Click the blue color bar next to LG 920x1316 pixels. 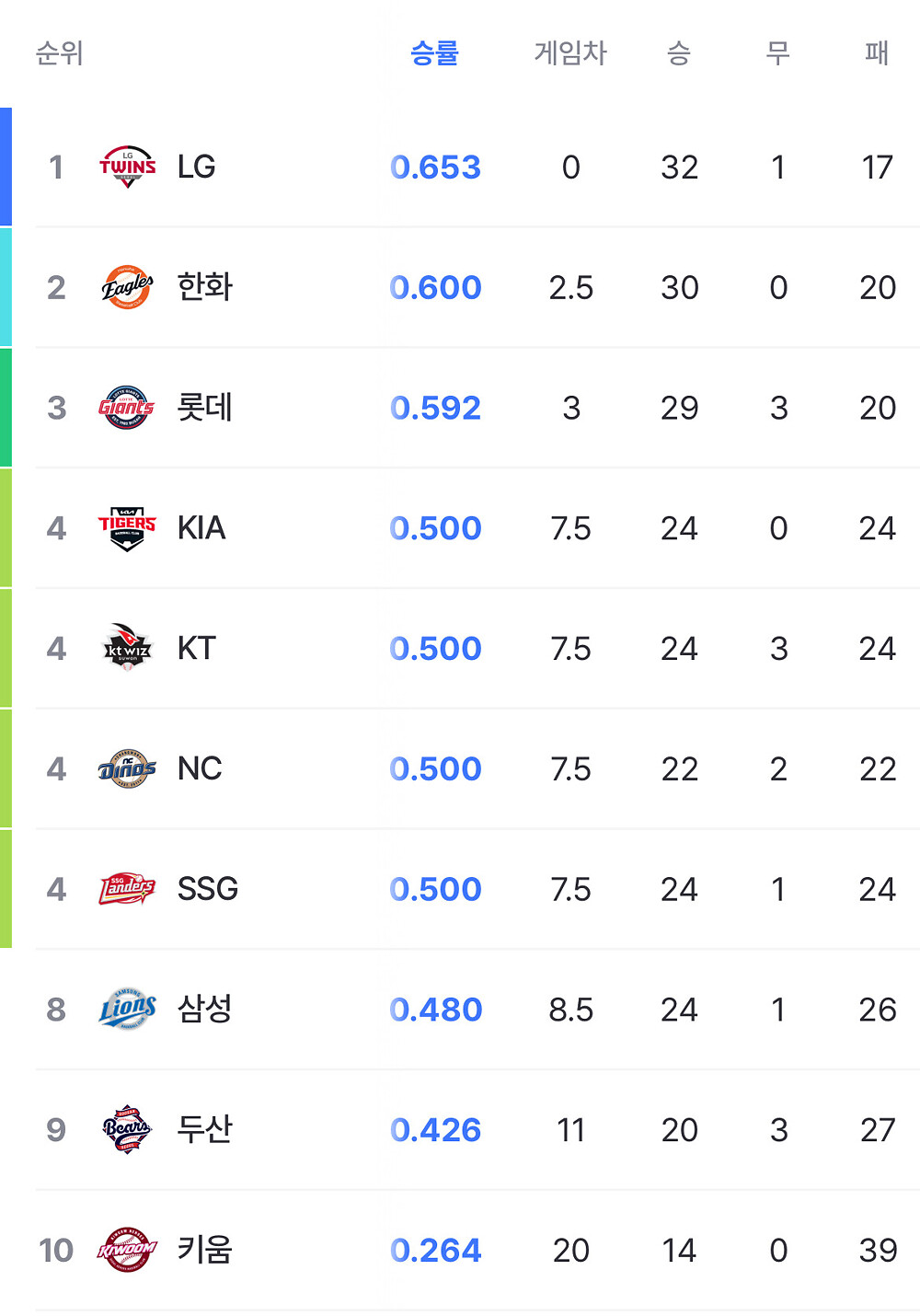tap(6, 167)
